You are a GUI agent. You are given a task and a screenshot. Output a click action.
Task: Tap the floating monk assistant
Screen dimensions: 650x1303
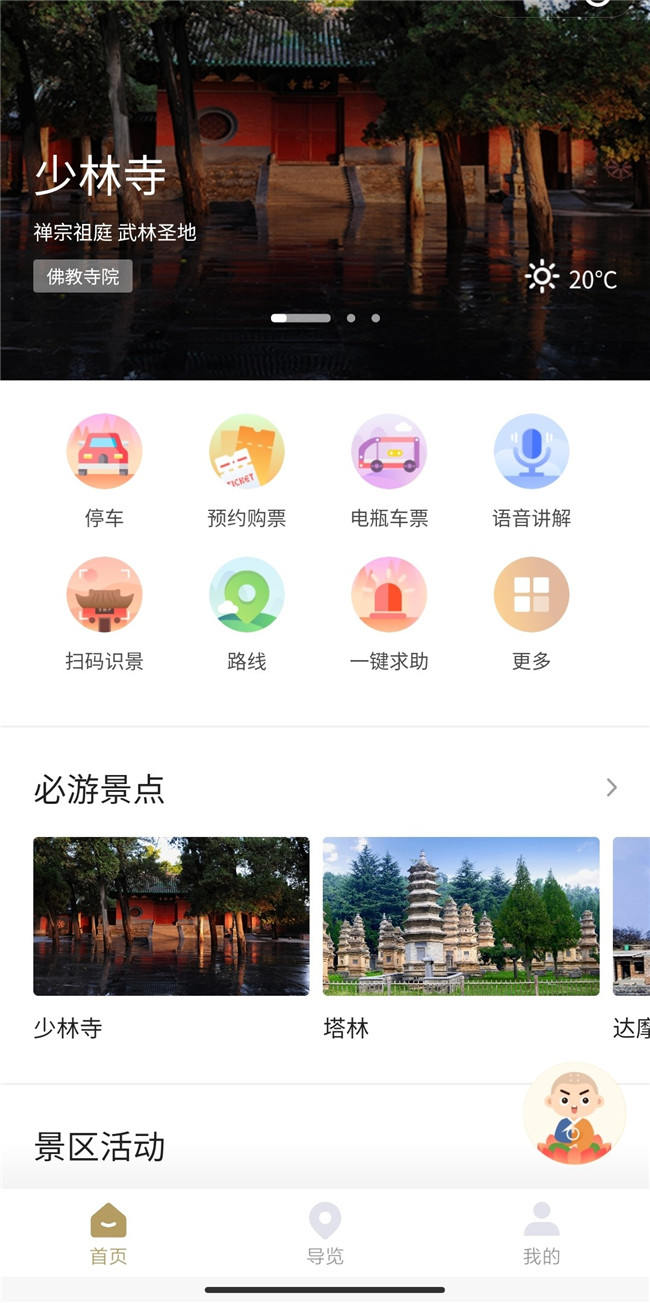575,1114
